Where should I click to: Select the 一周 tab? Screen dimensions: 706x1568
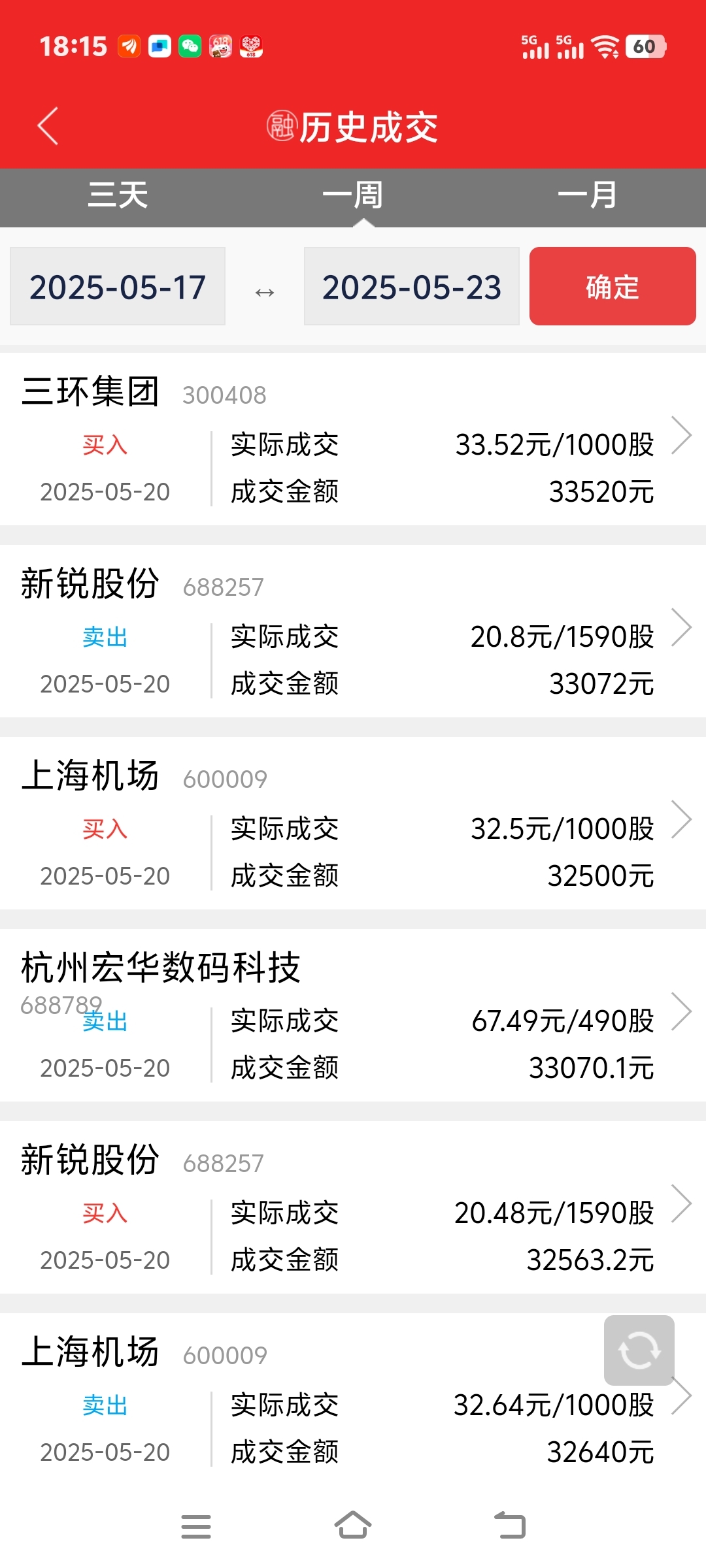point(353,195)
